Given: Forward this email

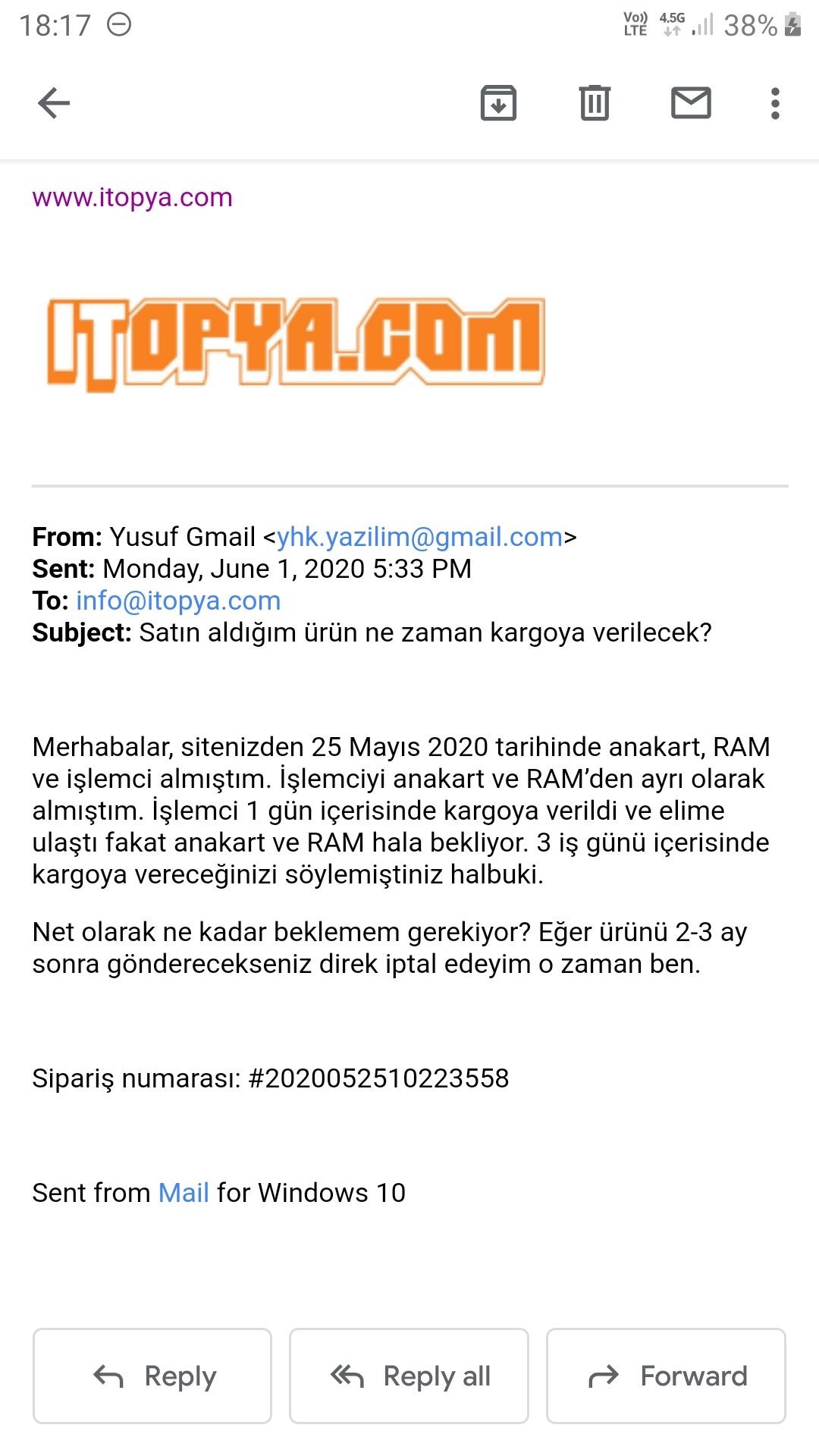Looking at the screenshot, I should [666, 1376].
